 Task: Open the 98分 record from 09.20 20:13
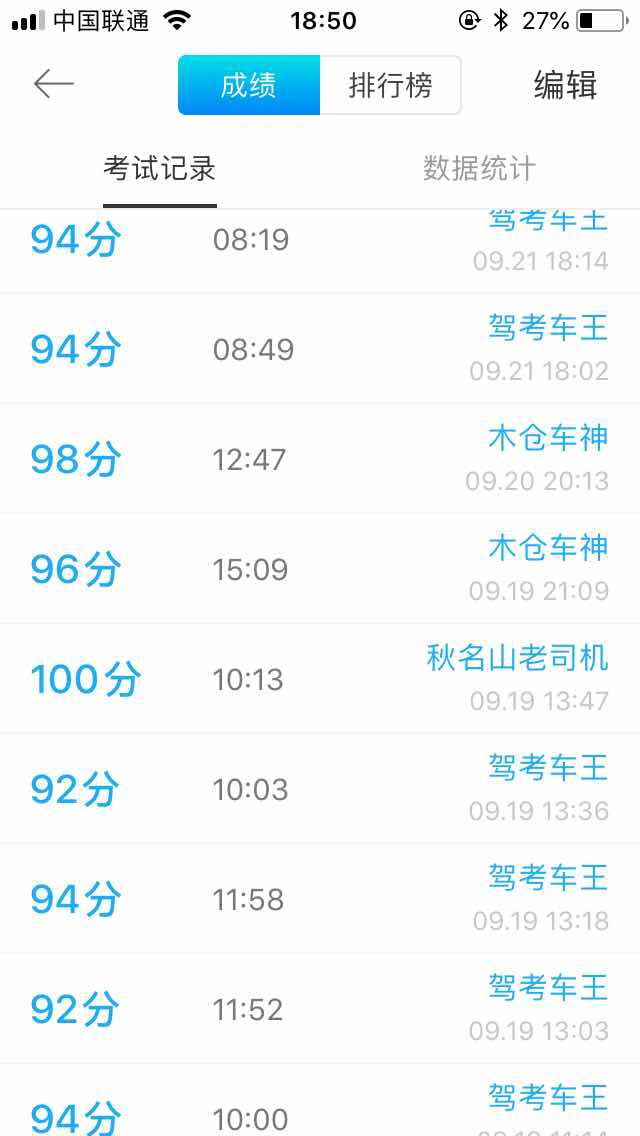coord(320,459)
